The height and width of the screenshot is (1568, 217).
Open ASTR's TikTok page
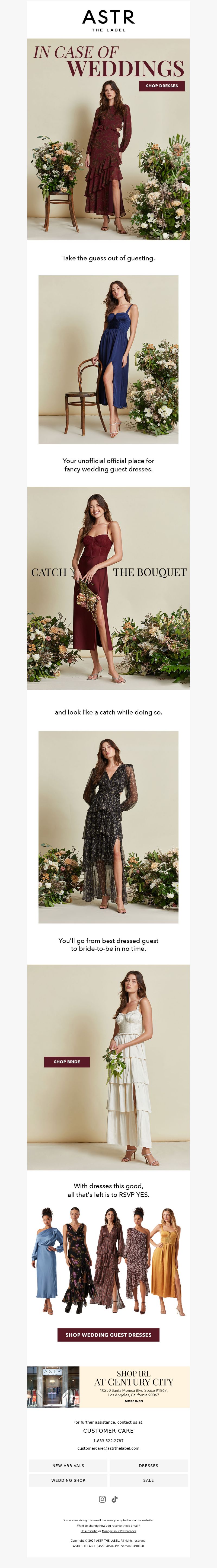pyautogui.click(x=114, y=1499)
